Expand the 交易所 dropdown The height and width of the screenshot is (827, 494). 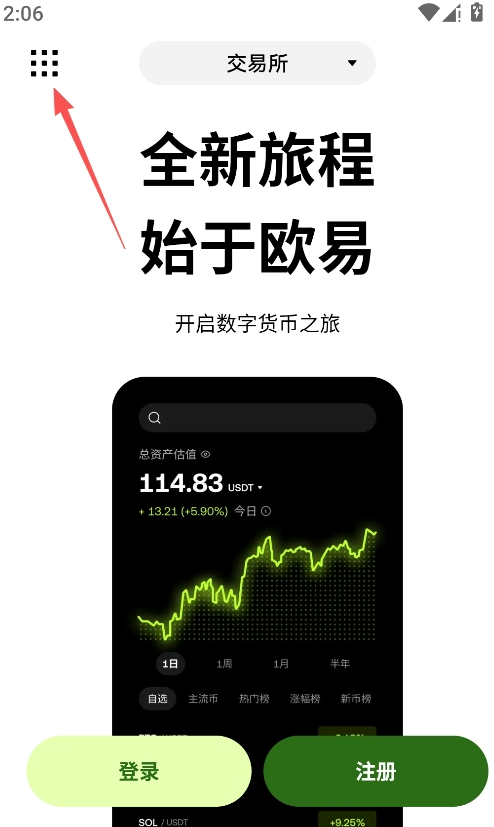(x=257, y=63)
